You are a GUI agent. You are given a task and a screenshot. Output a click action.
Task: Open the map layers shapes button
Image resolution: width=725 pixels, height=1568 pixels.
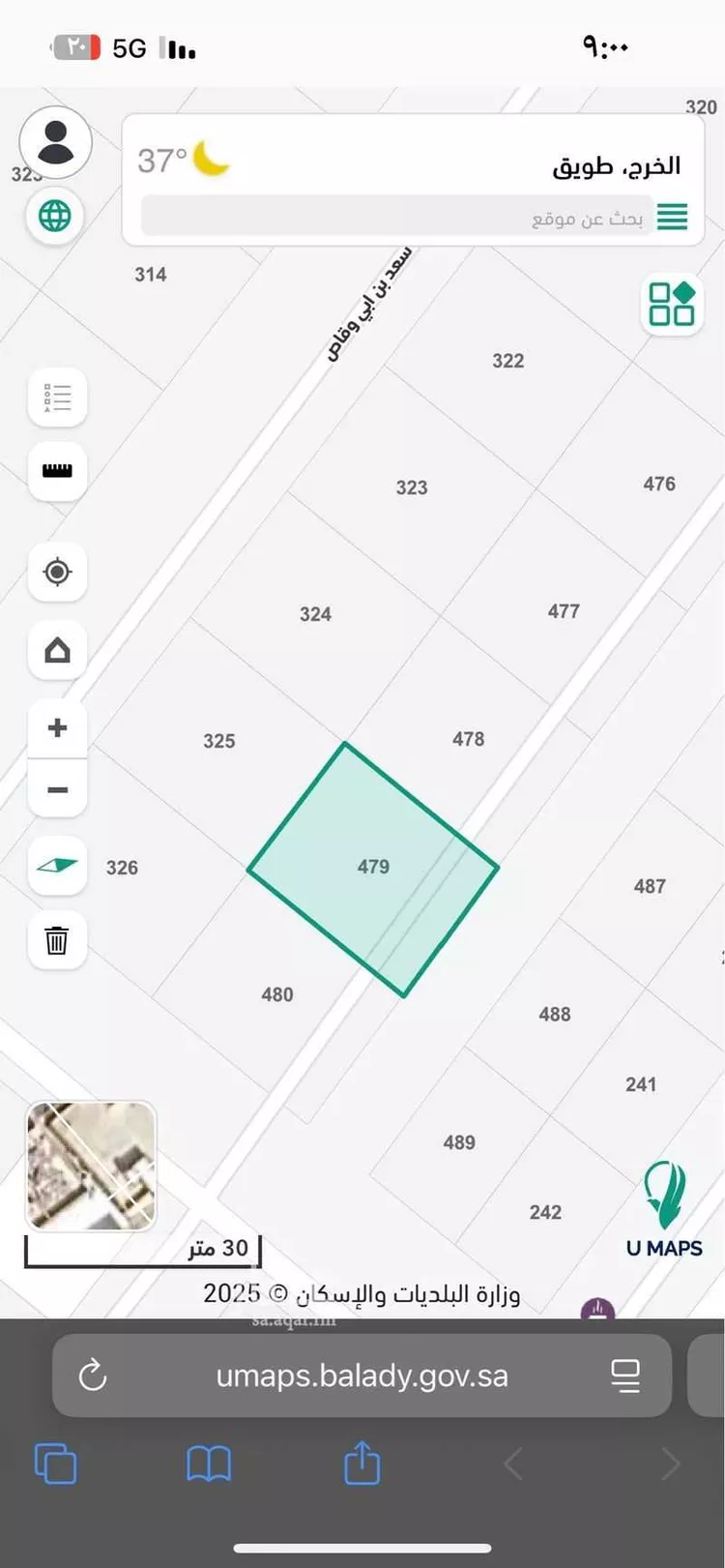pos(672,304)
